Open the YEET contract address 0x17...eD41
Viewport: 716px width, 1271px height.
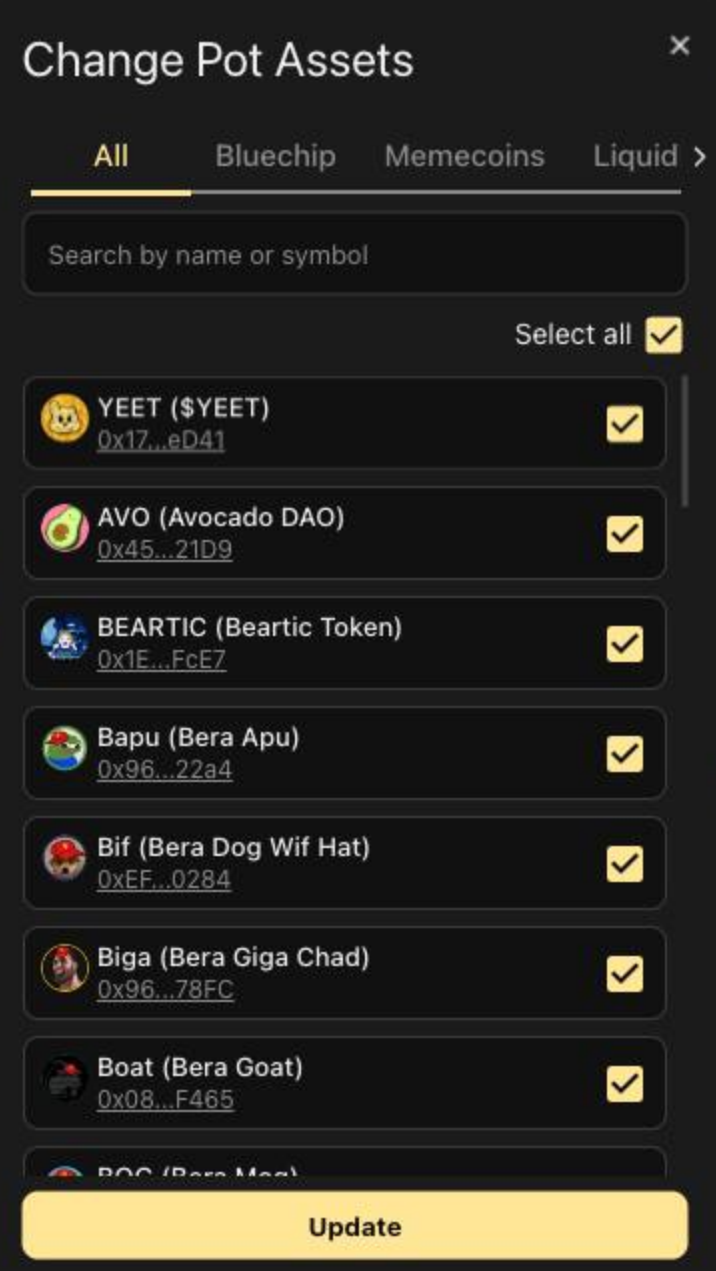(x=161, y=440)
